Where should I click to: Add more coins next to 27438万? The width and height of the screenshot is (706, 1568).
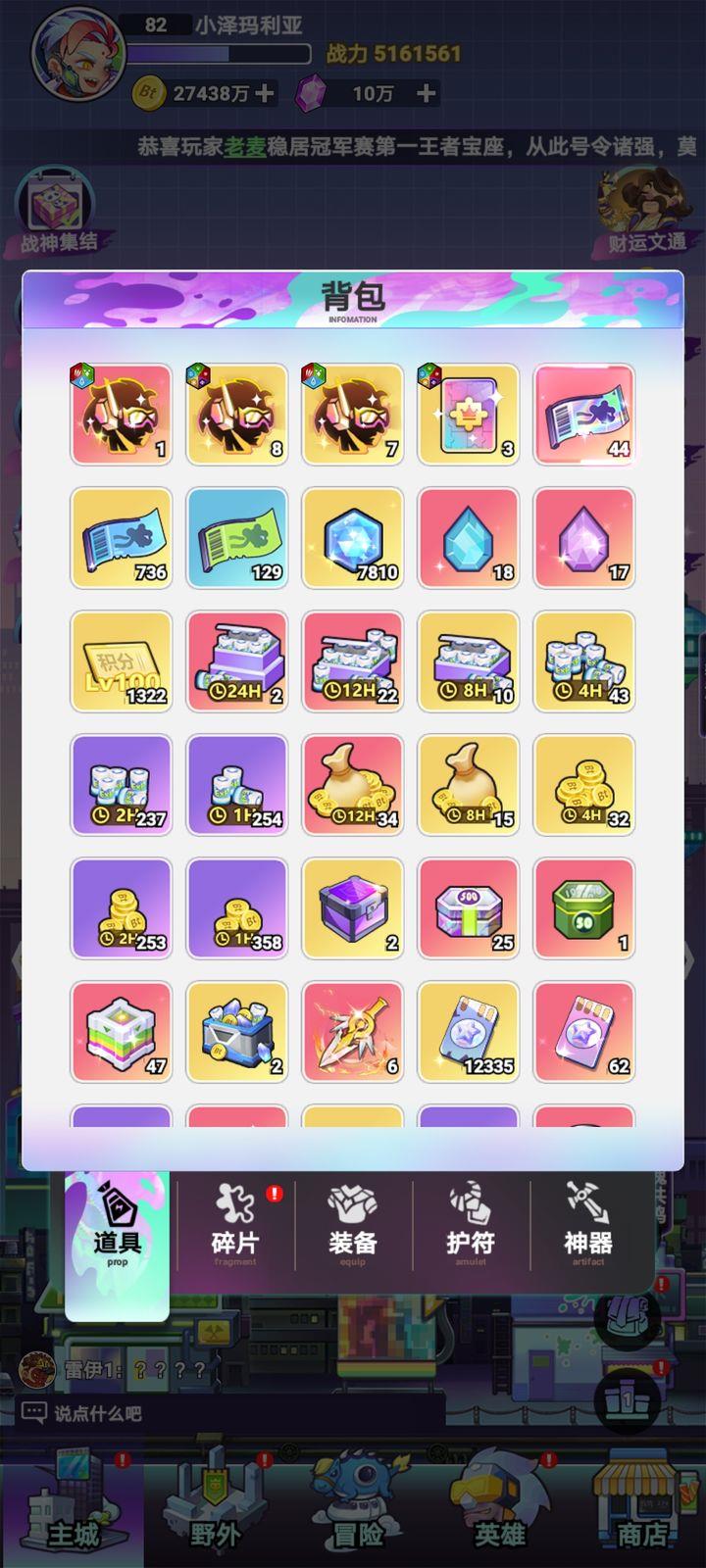[265, 93]
